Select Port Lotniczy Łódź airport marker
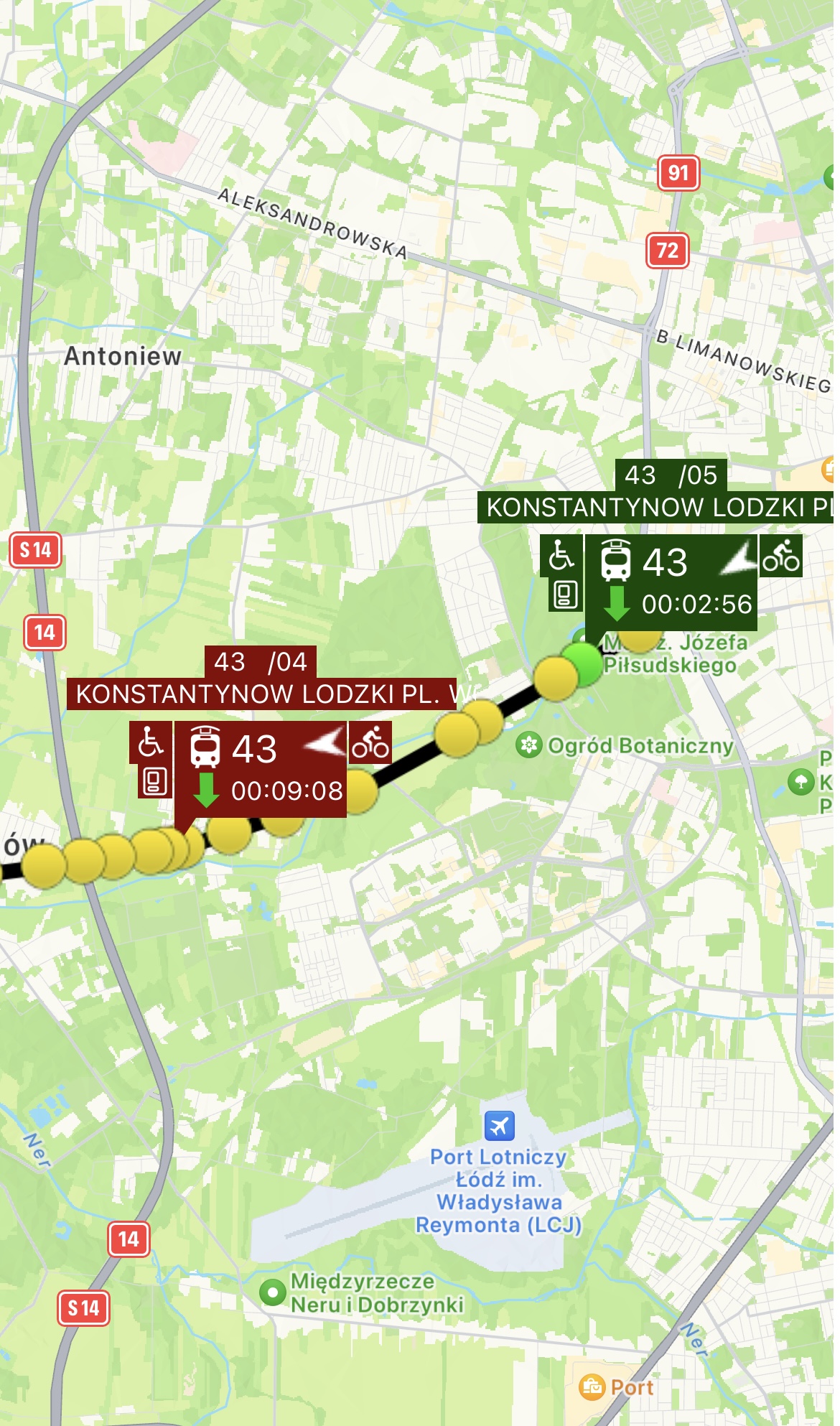 click(x=500, y=1125)
